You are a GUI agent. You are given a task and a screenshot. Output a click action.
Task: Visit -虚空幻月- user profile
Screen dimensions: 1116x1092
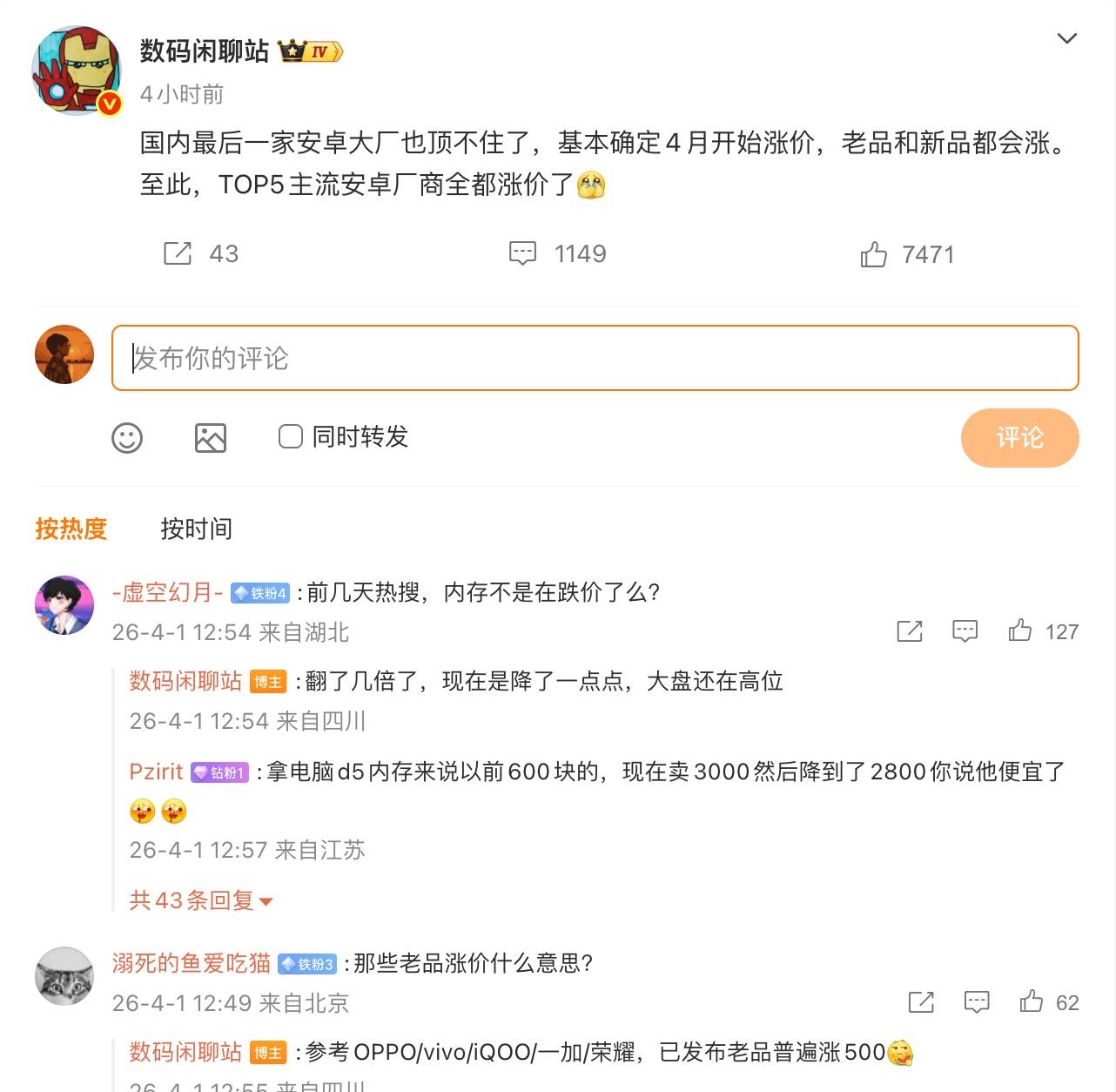[167, 593]
